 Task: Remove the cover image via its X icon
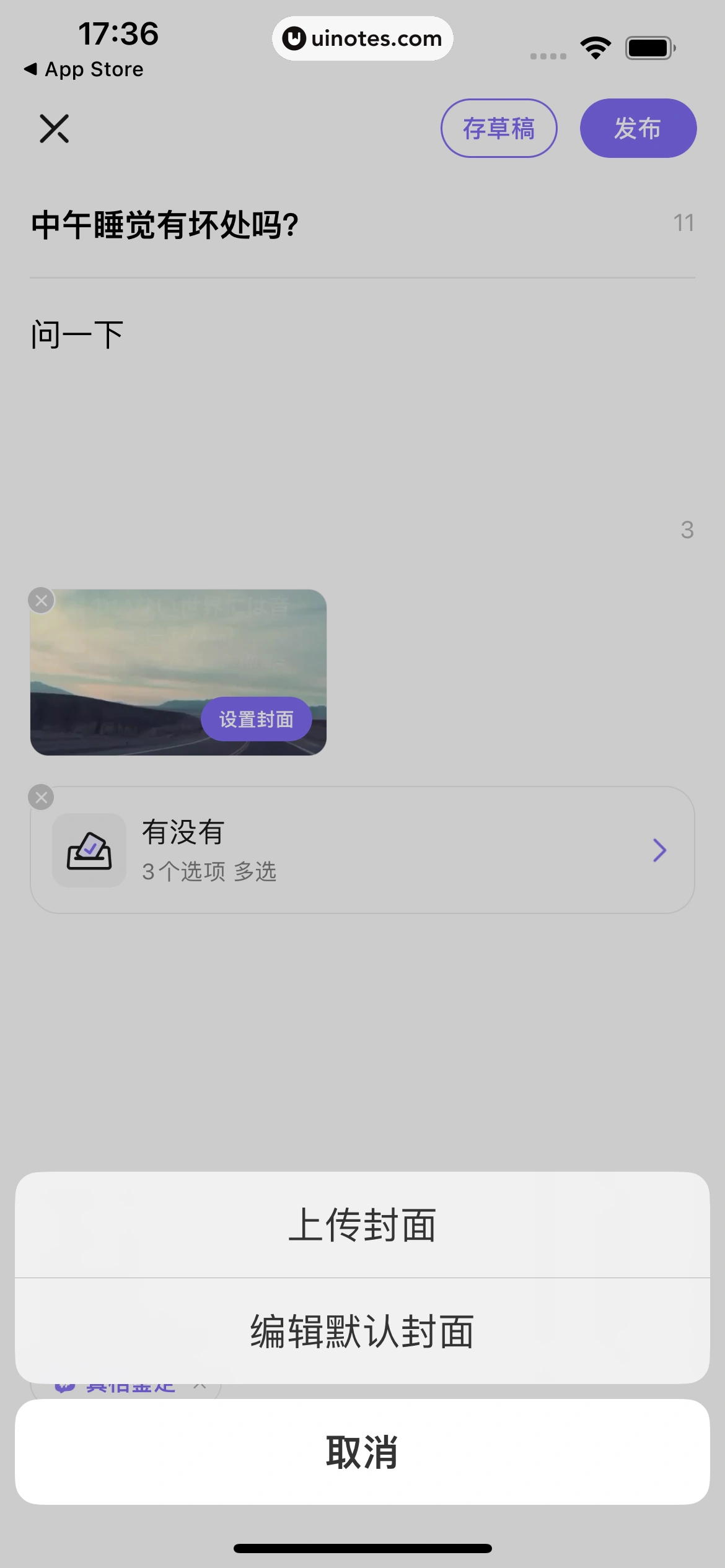coord(42,599)
